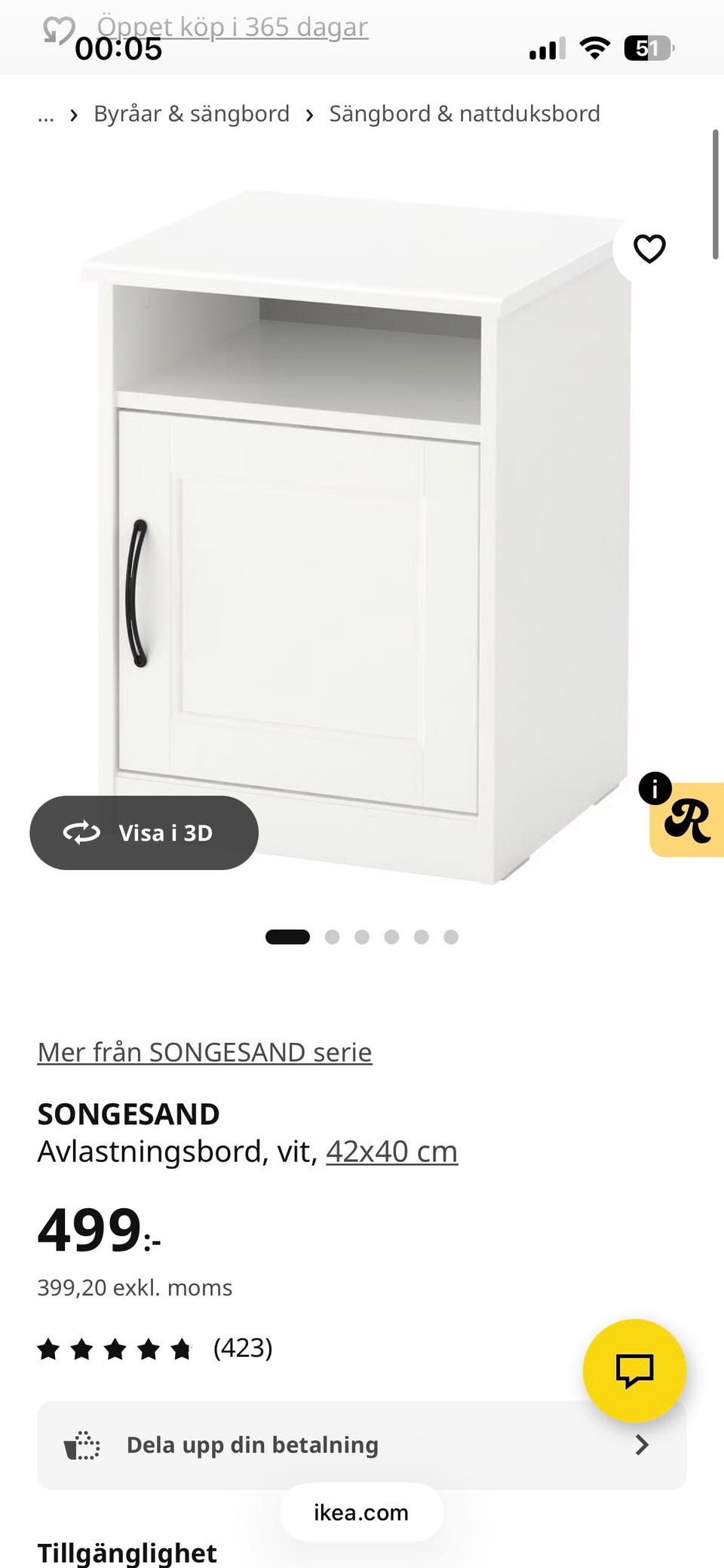Add SONGESAND to favourites with the heart
724x1568 pixels.
(649, 249)
